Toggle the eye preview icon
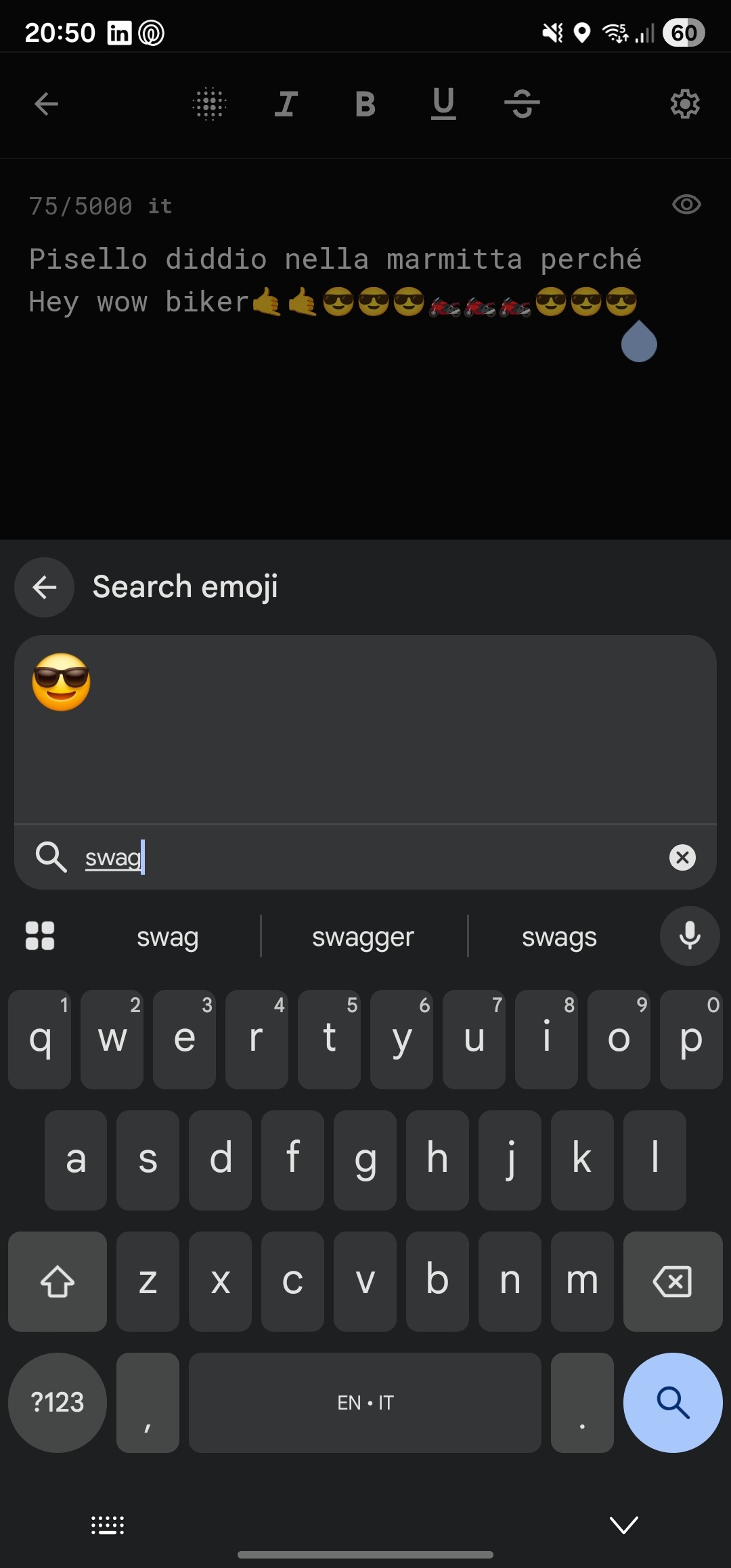This screenshot has height=1568, width=731. pyautogui.click(x=686, y=204)
